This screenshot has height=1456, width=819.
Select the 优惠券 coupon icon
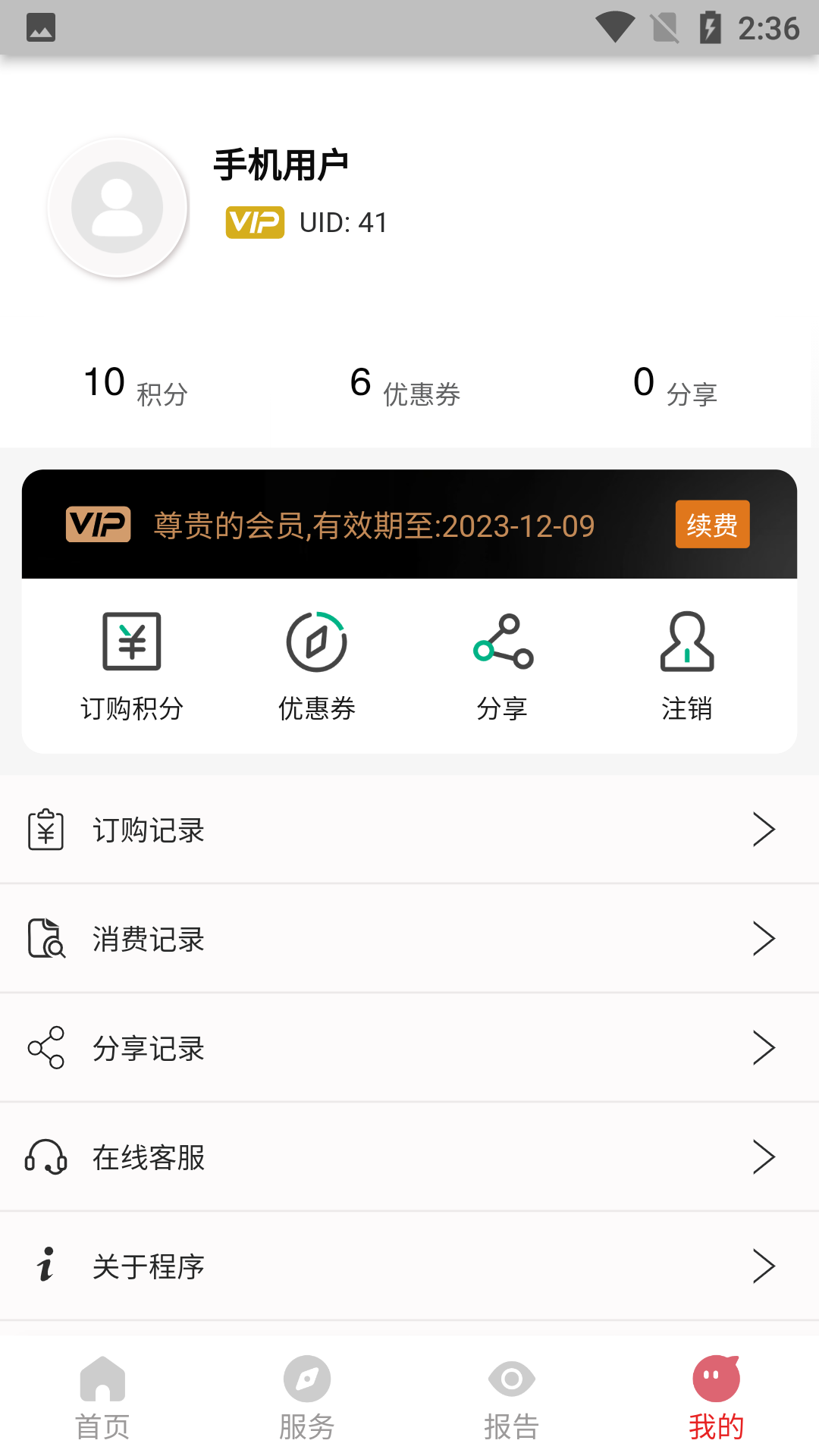(x=316, y=641)
